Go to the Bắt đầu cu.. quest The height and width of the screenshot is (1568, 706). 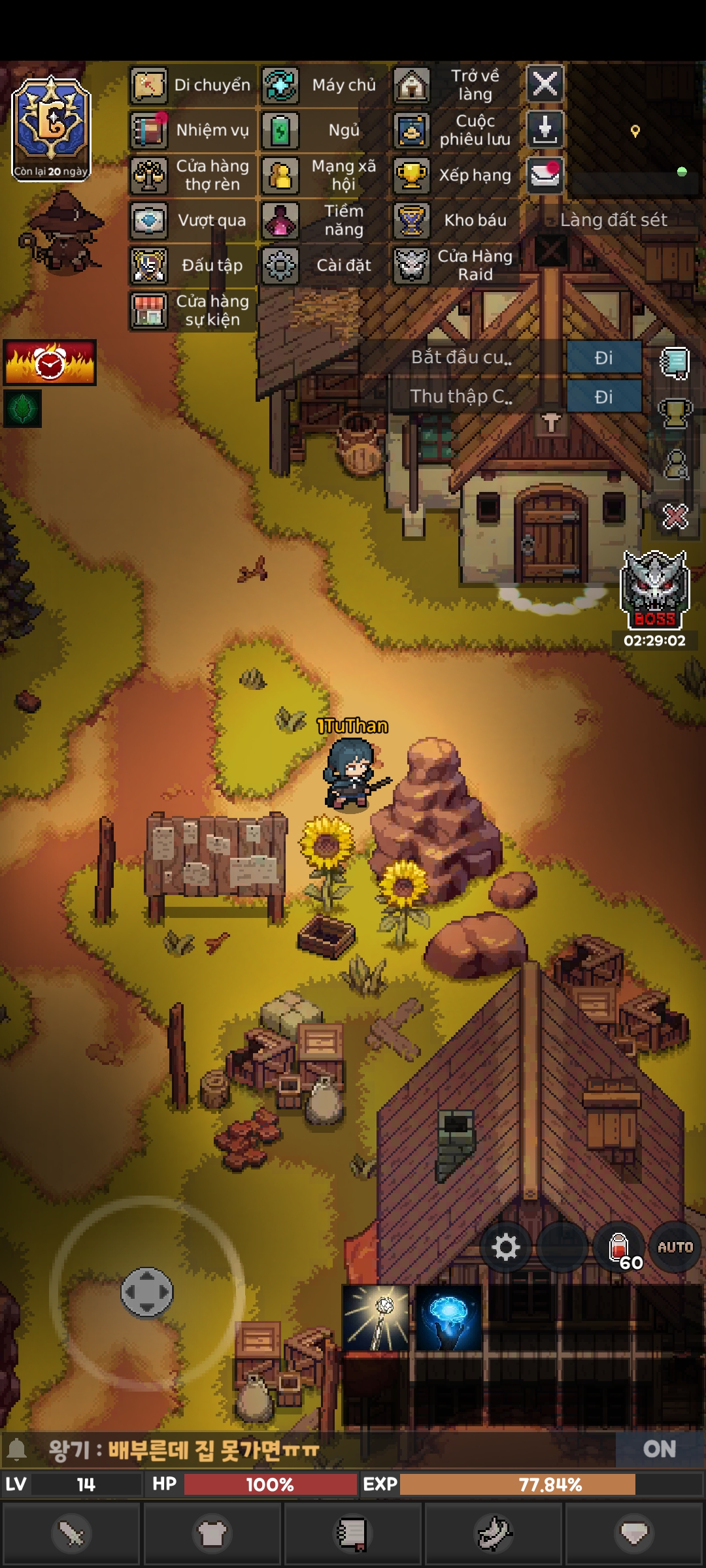[x=603, y=357]
